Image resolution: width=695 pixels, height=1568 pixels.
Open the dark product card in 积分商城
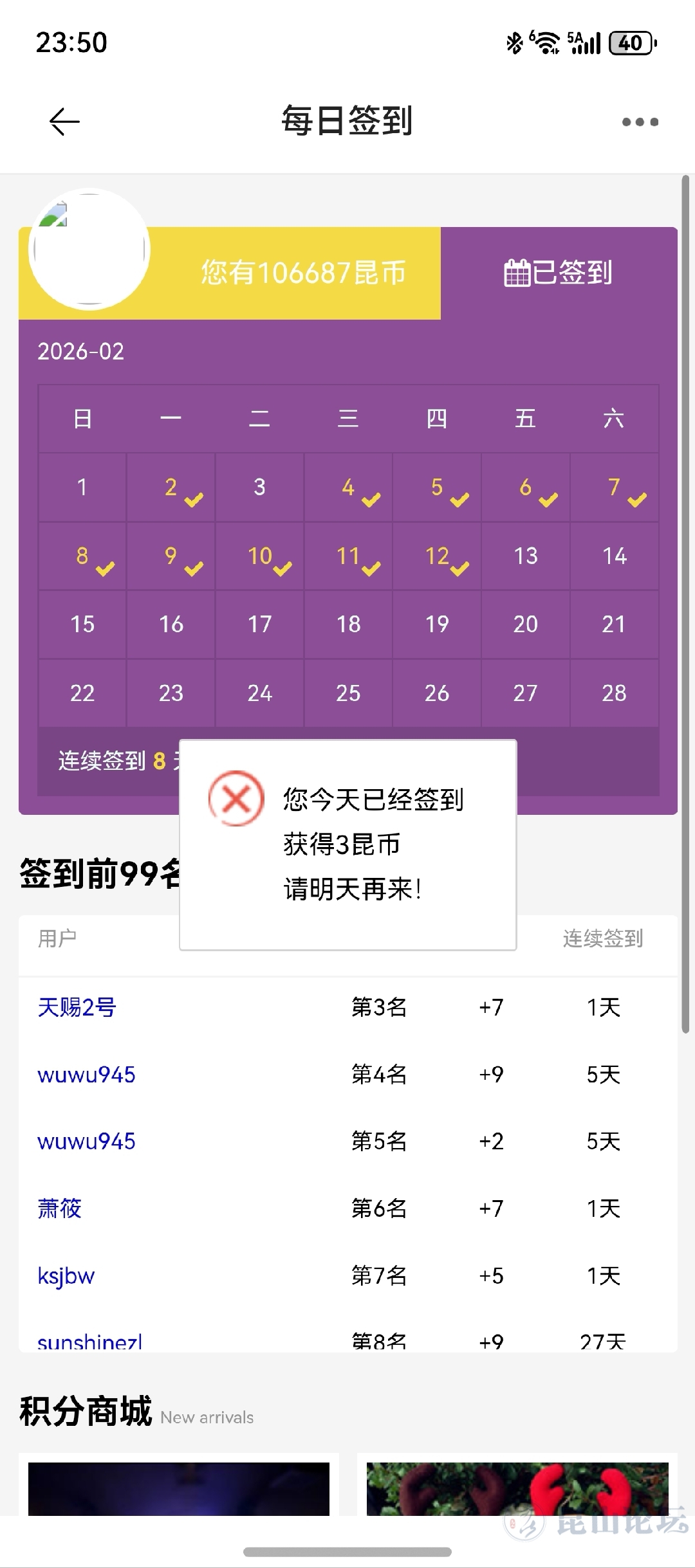[x=179, y=1488]
